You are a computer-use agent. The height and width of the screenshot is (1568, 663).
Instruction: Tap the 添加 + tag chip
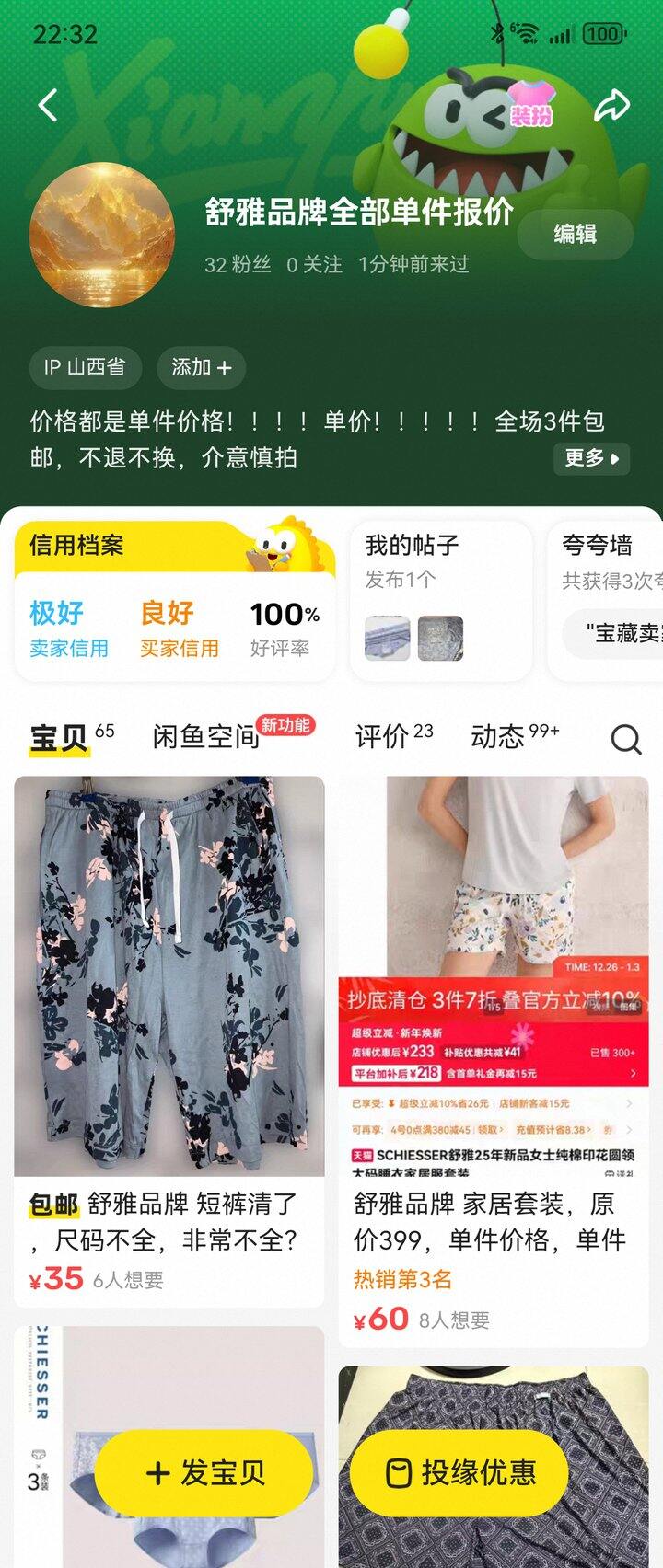pos(201,367)
